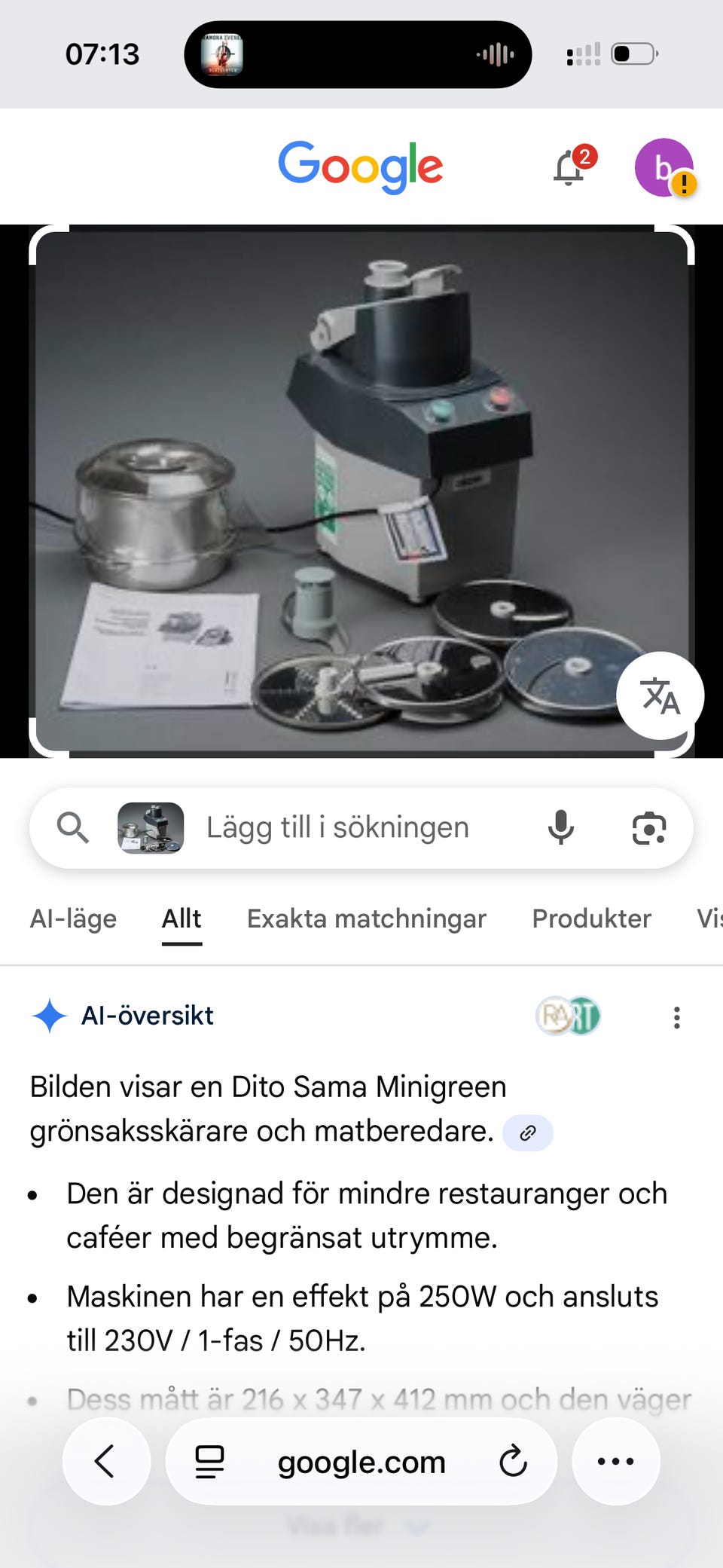This screenshot has width=723, height=1568.
Task: Tap the magnifying glass search icon
Action: pos(72,827)
